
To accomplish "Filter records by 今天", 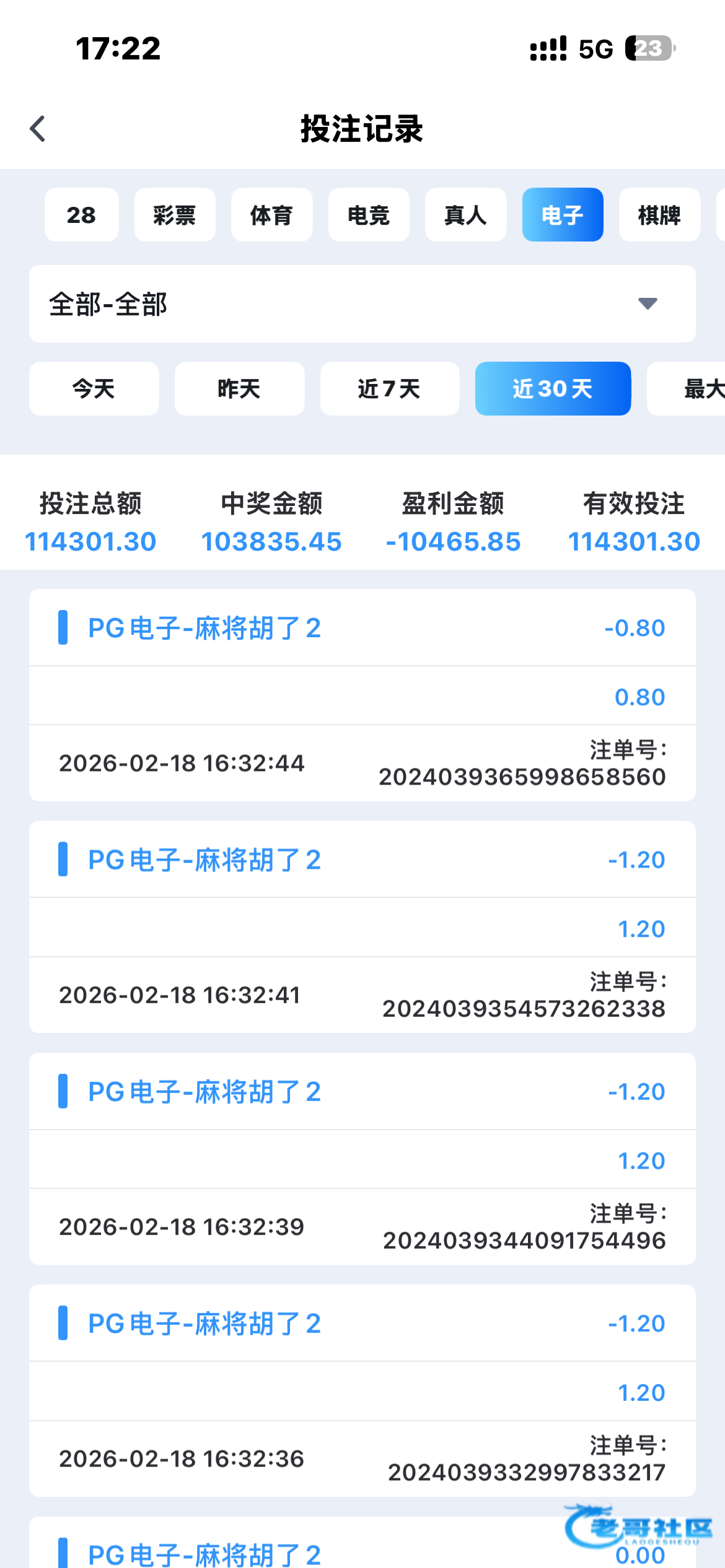I will 94,389.
